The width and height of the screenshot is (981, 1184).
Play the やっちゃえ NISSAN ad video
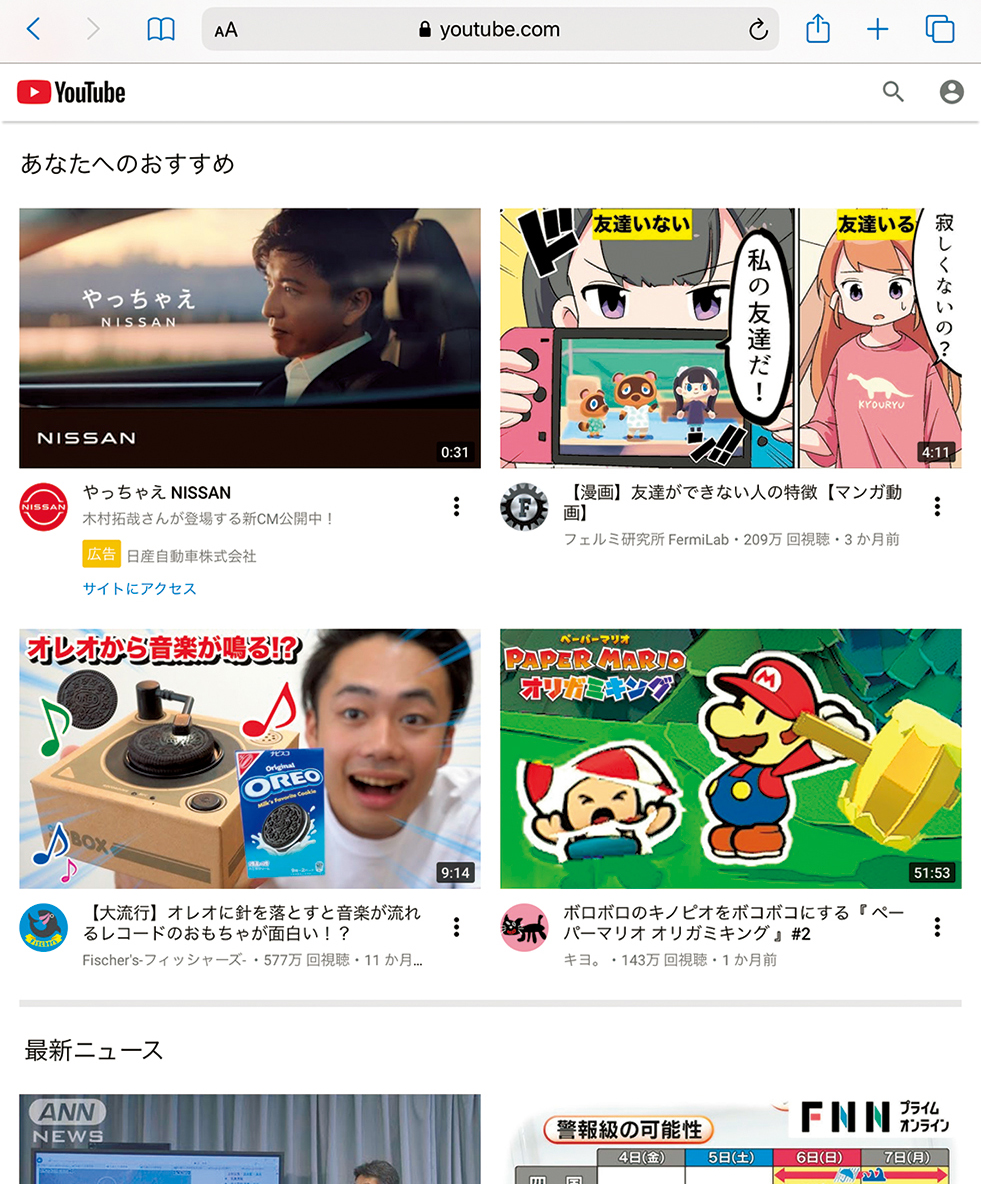(x=249, y=337)
